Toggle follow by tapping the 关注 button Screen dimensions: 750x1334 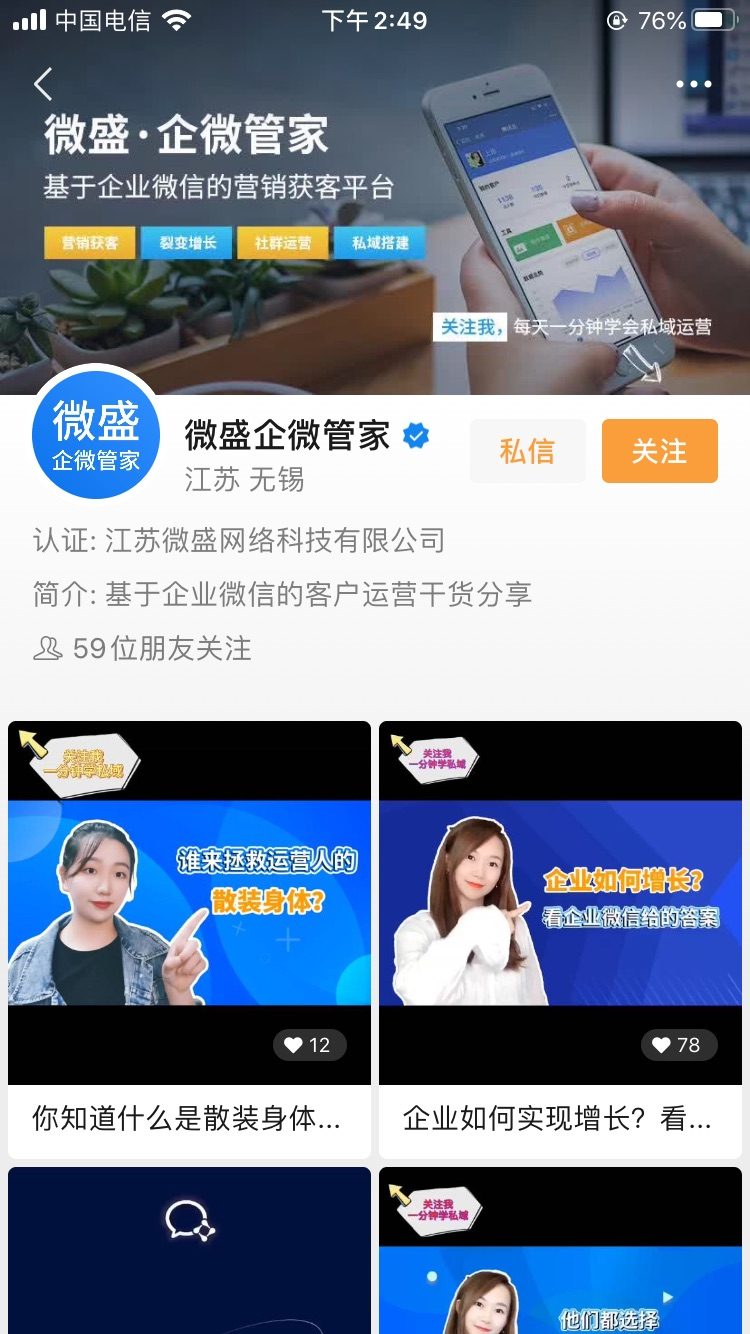click(659, 451)
